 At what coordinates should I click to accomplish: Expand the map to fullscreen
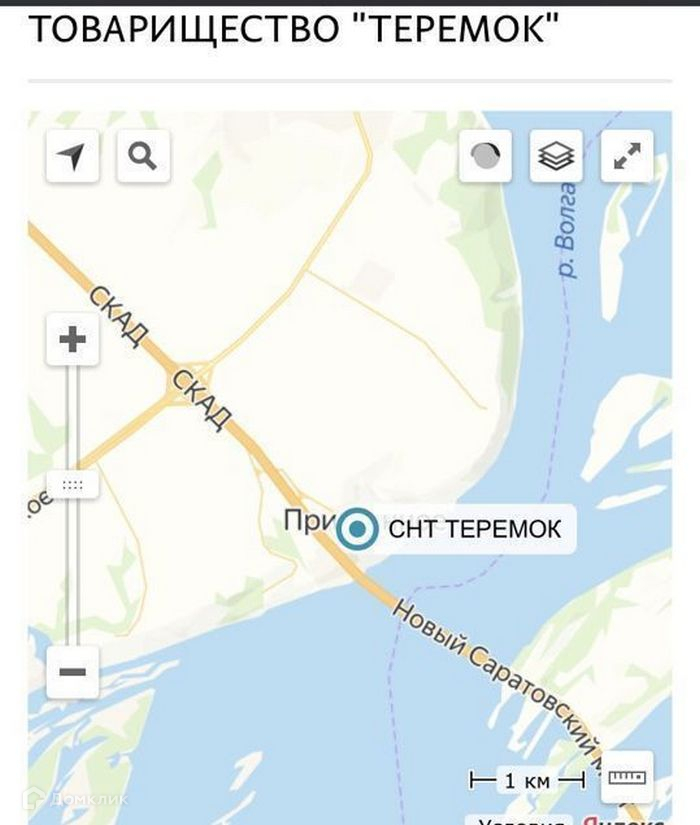[x=627, y=156]
